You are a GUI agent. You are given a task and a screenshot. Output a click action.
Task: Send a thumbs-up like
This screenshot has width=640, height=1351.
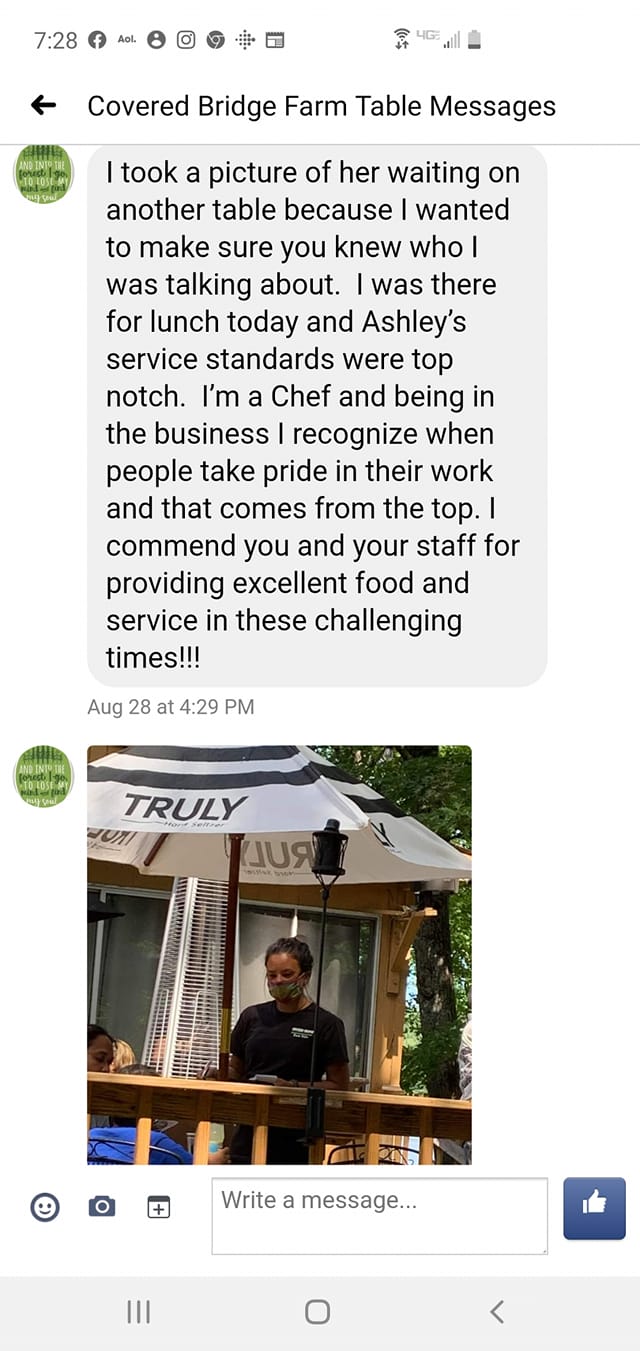[594, 1208]
